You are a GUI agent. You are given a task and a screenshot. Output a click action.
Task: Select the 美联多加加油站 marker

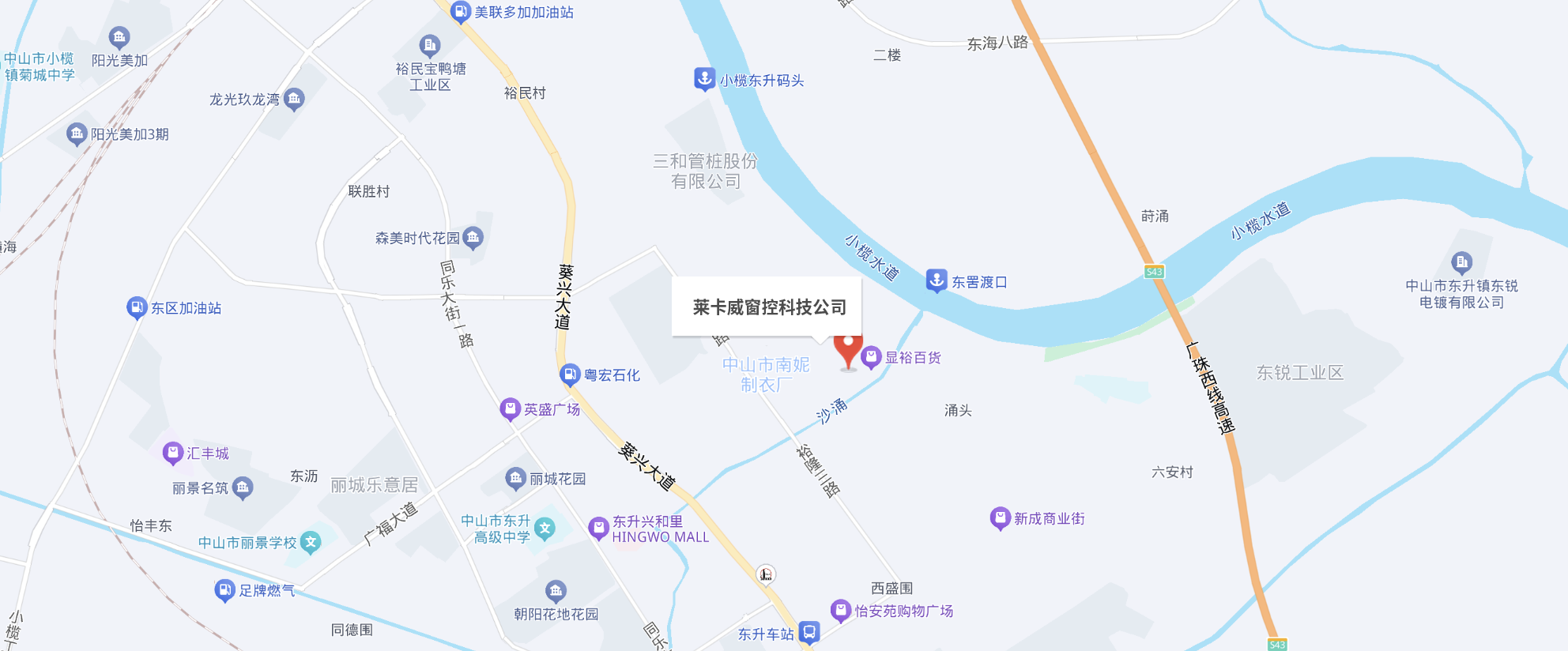coord(460,12)
